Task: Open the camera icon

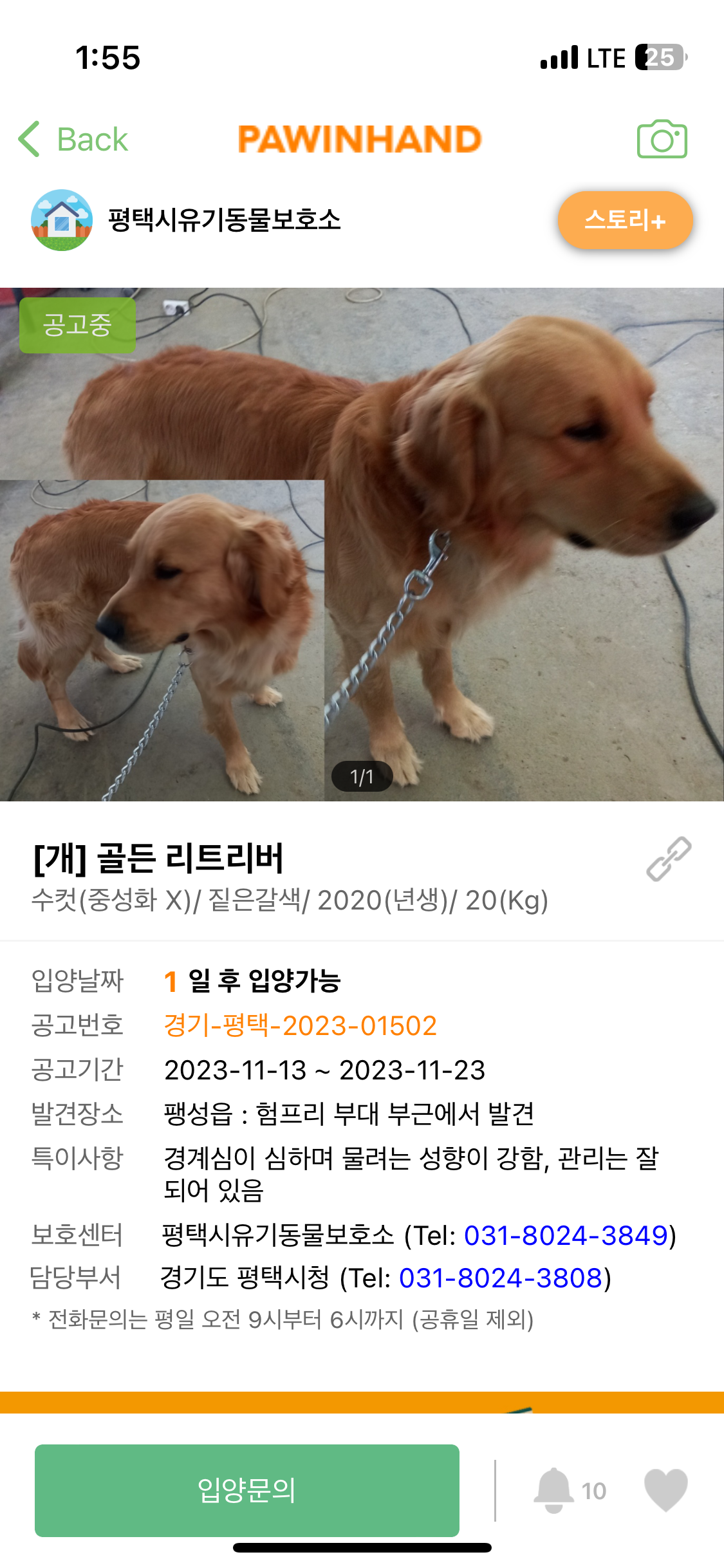Action: [662, 139]
